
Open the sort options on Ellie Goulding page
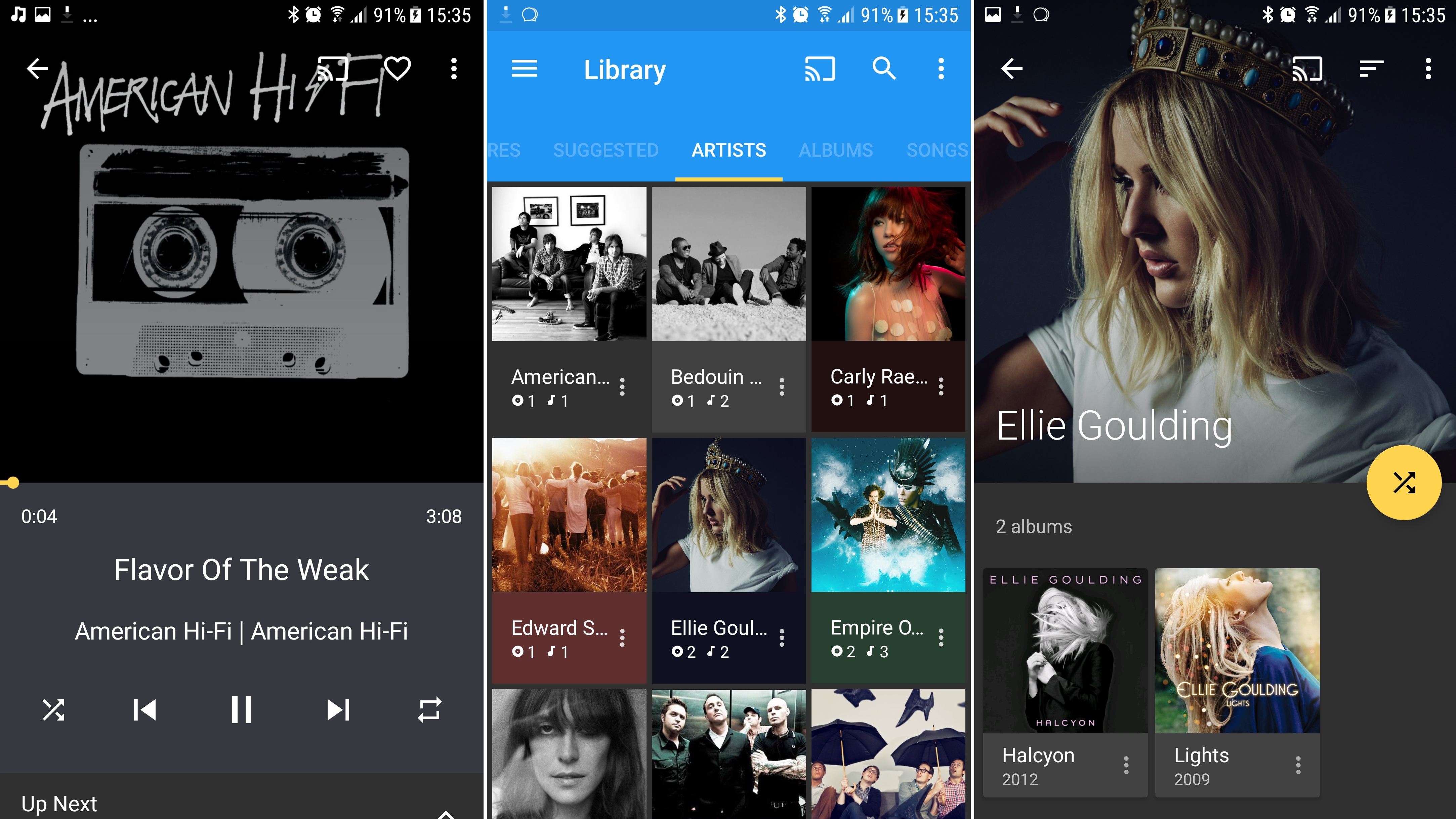(1371, 69)
